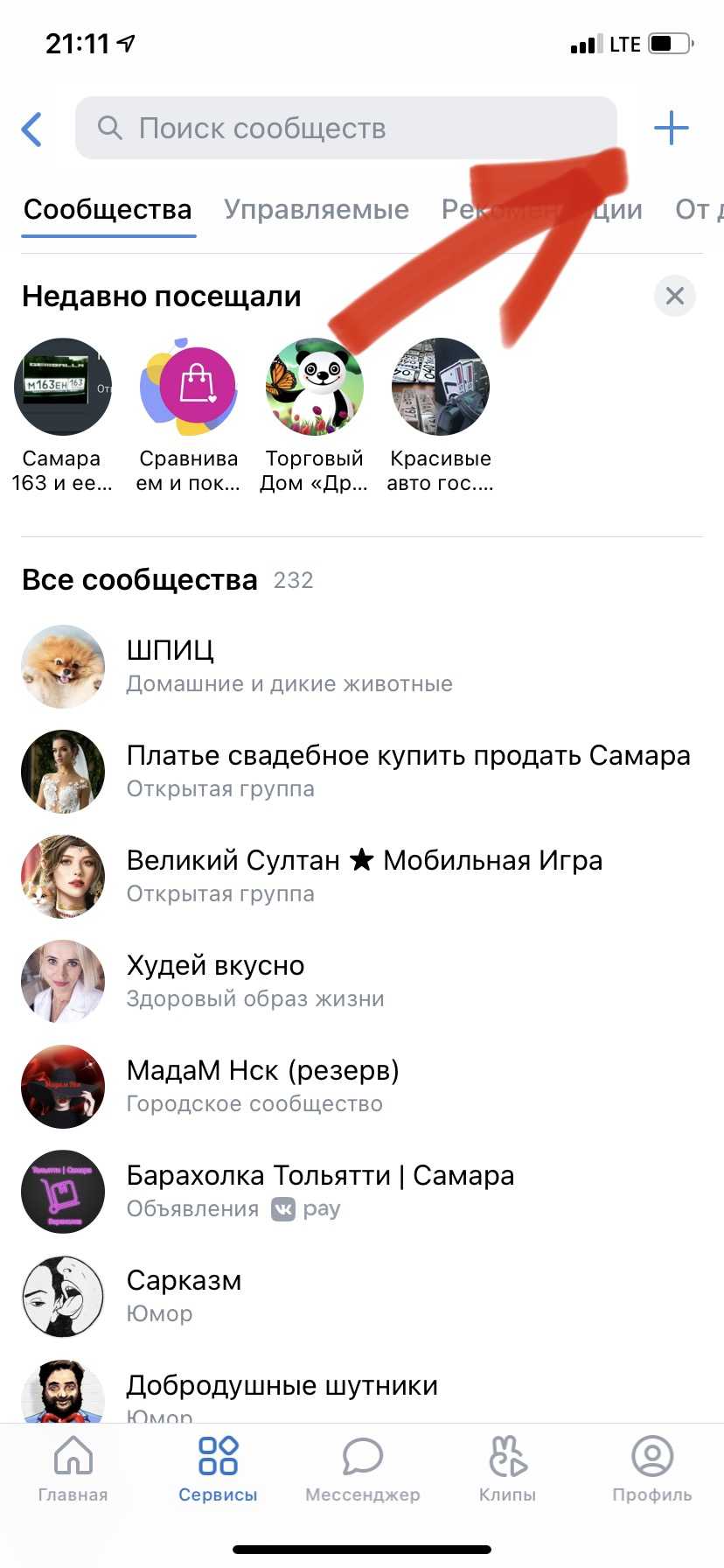
Task: Open the ШПИЦ community
Action: pos(289,666)
